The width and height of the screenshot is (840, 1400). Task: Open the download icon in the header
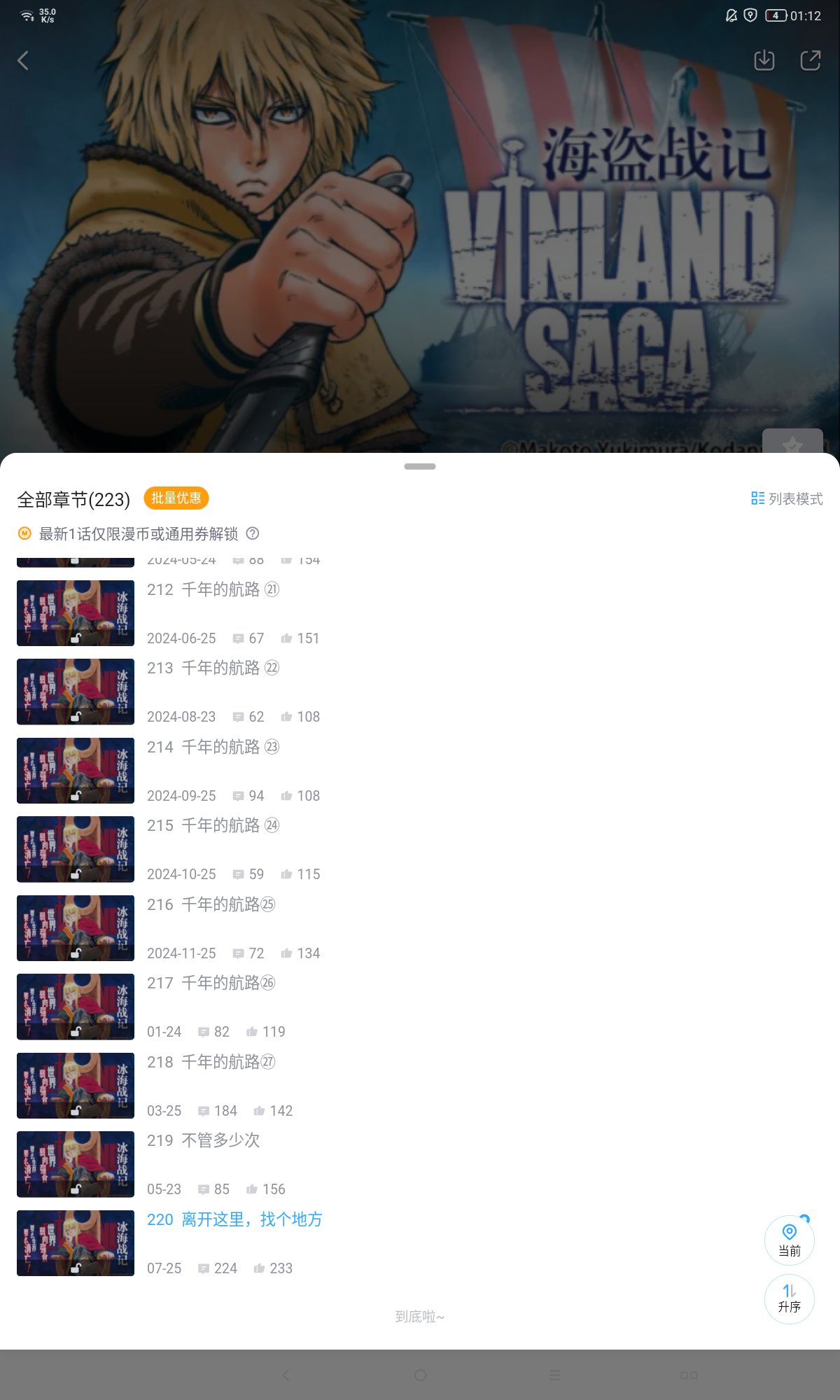[764, 61]
